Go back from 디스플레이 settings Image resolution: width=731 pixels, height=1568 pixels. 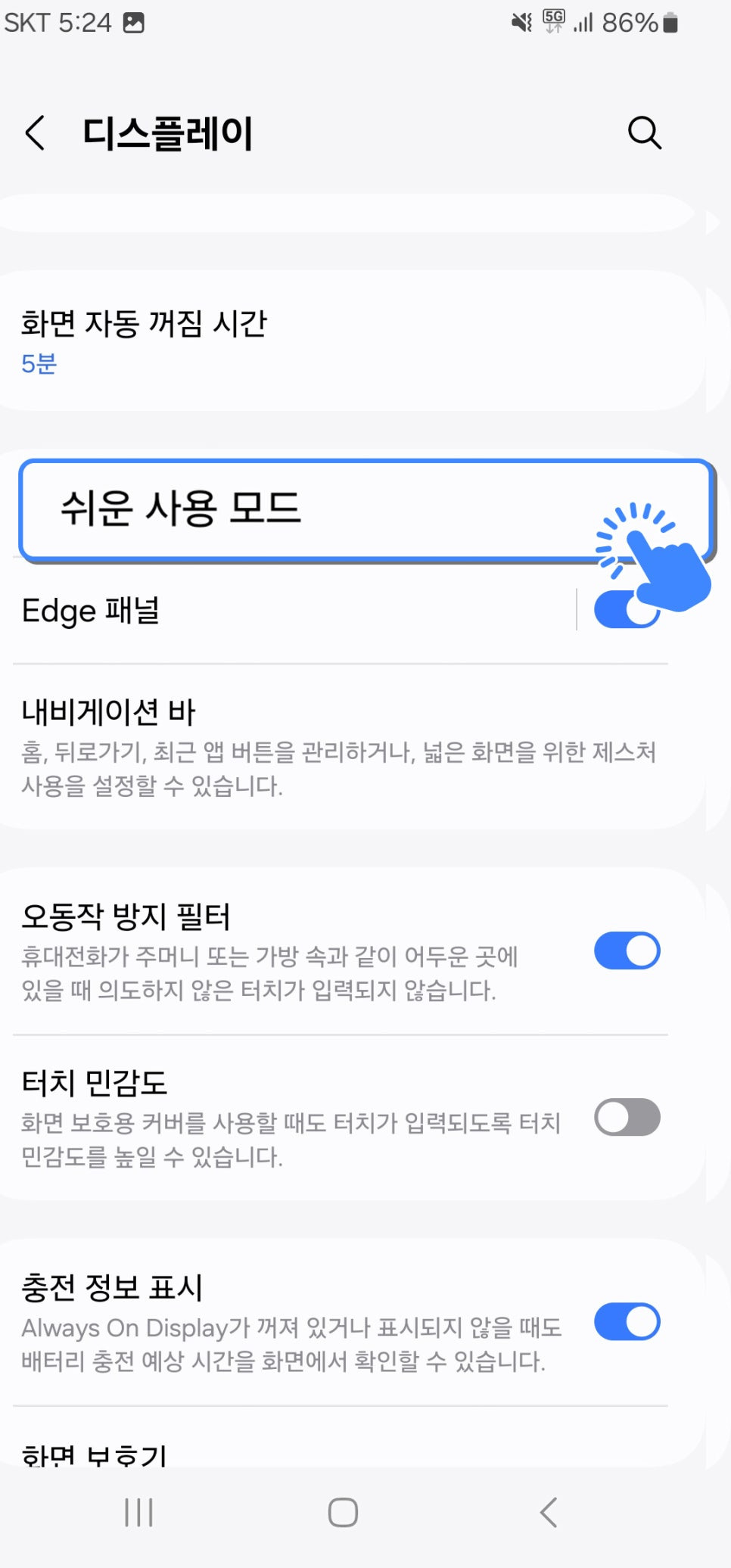pos(36,133)
